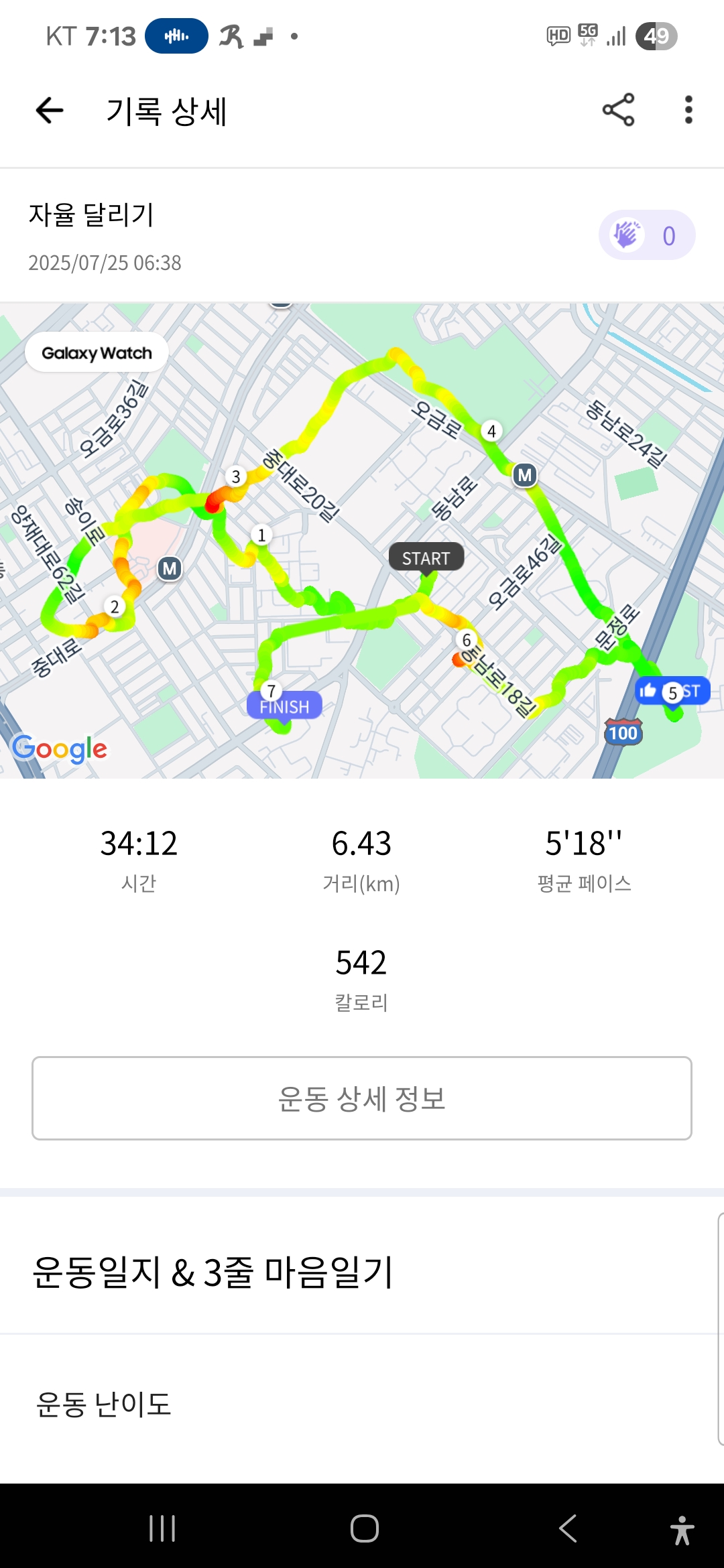724x1568 pixels.
Task: Open the overflow menu with more options
Action: click(688, 110)
